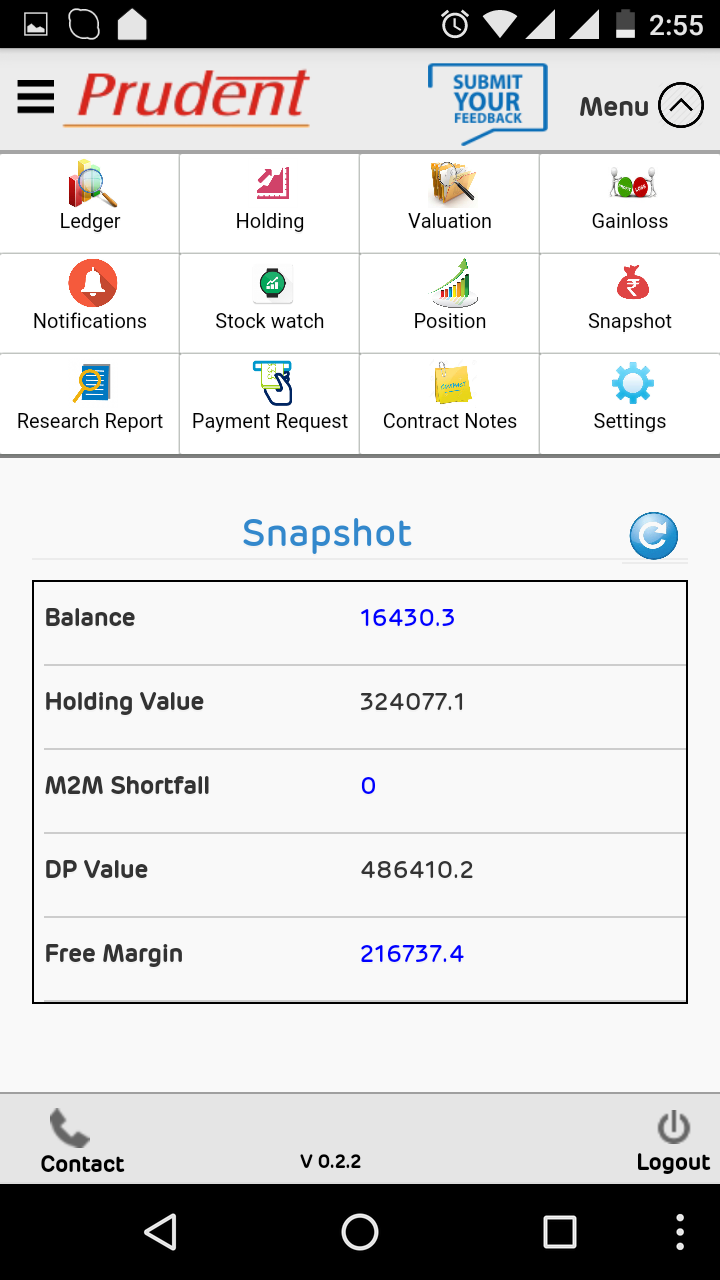This screenshot has width=720, height=1280.
Task: Refresh the Snapshot data
Action: pos(654,536)
